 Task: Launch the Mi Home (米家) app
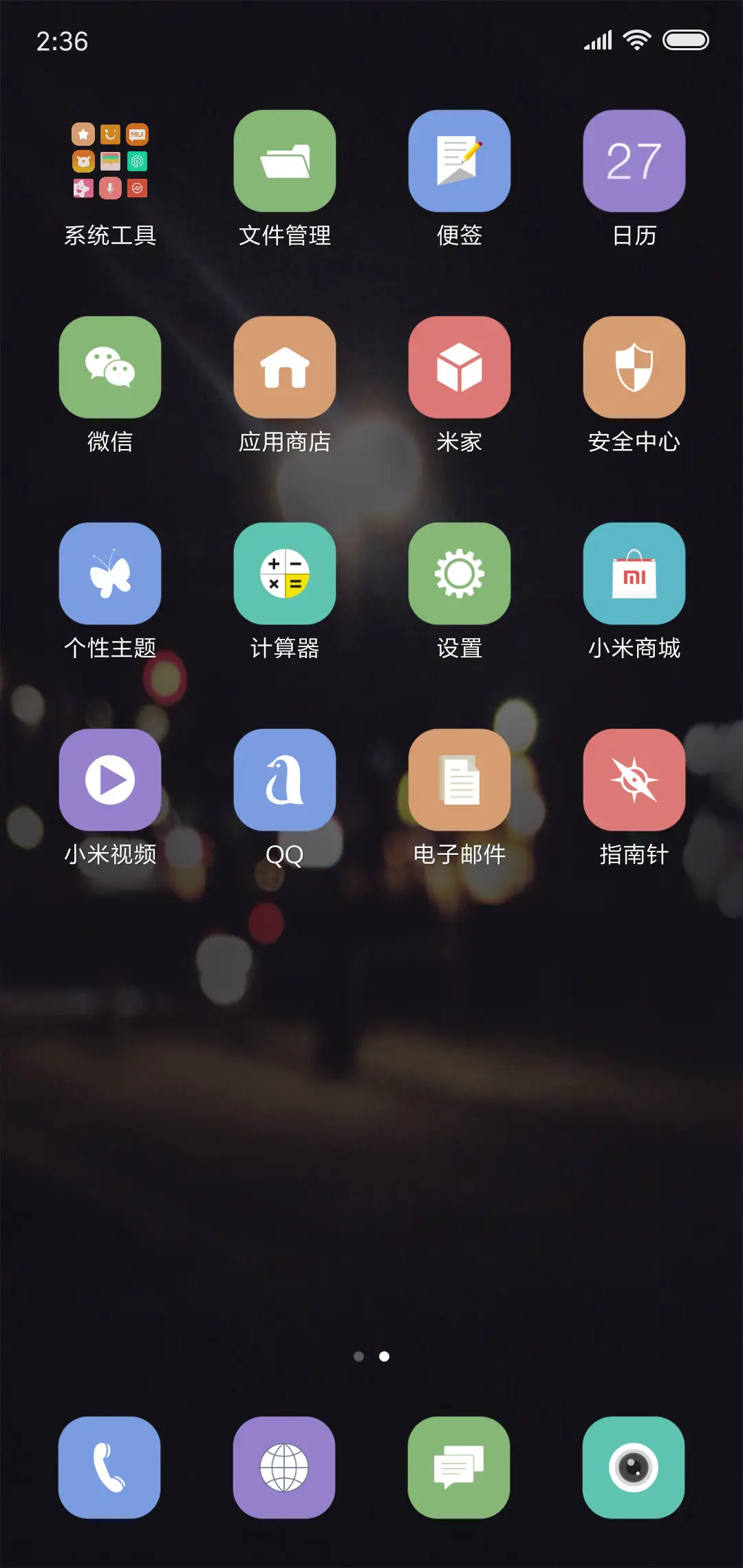pyautogui.click(x=460, y=367)
